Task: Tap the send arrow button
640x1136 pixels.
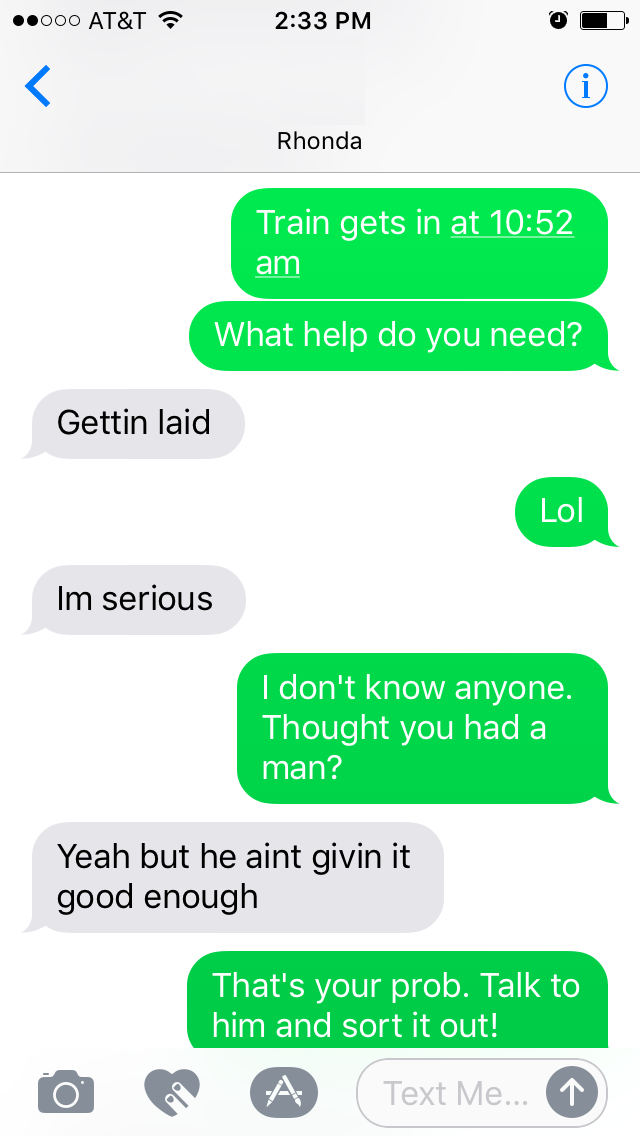Action: 572,1092
